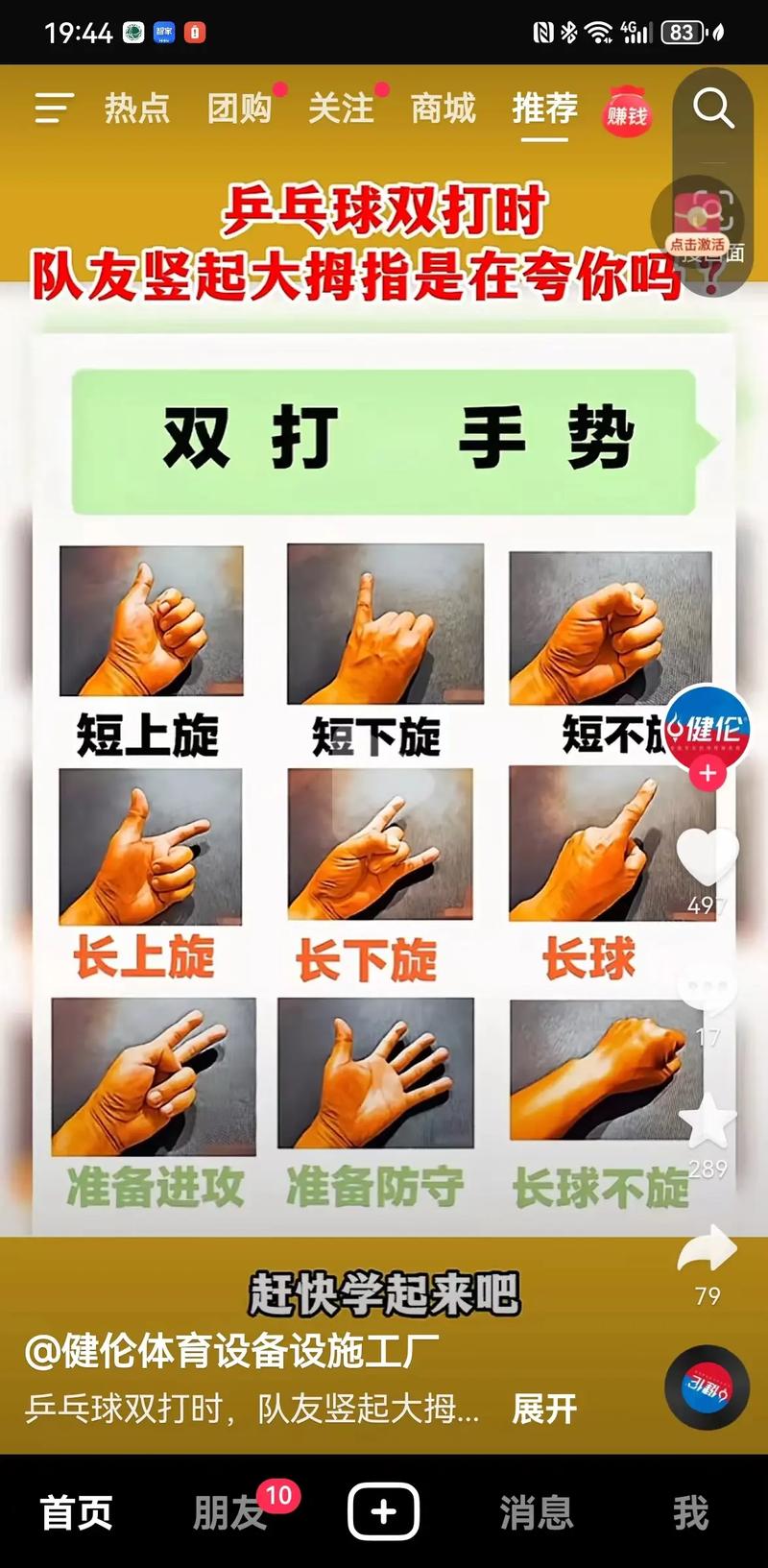Share this video via arrow icon
The image size is (768, 1568).
[708, 1248]
